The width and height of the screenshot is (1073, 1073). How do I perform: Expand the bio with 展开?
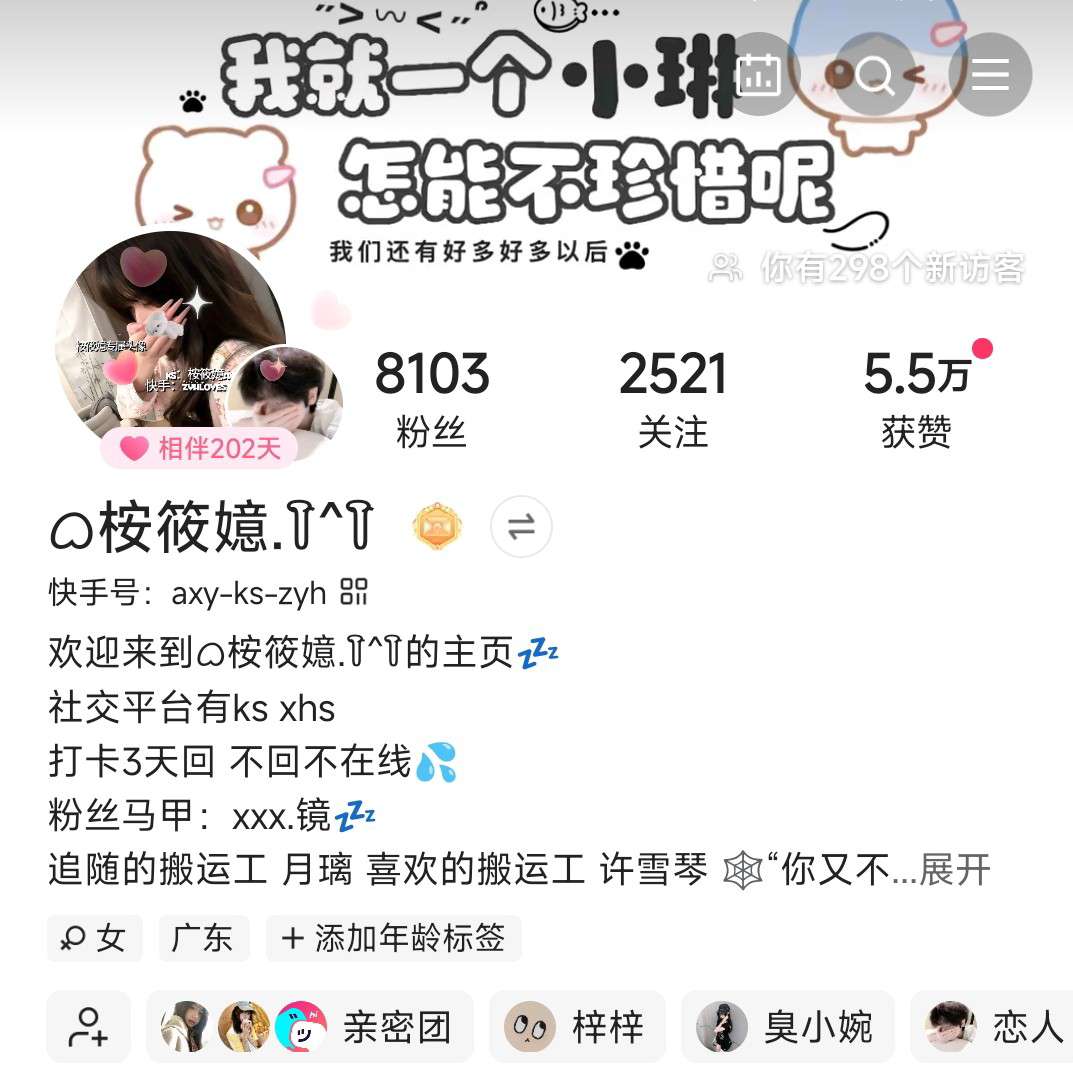[955, 869]
